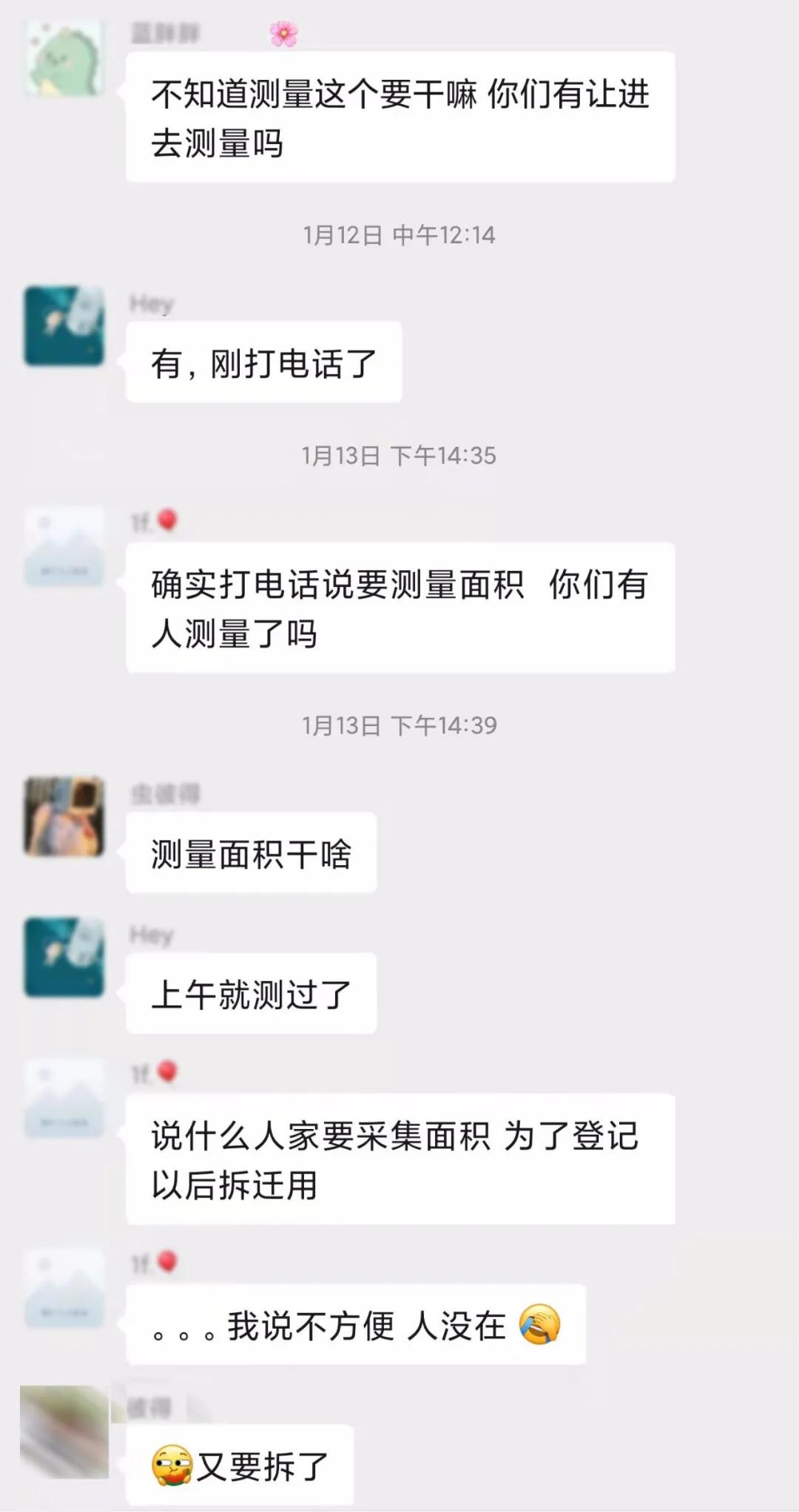Select the 1月13日 下午14:35 timestamp
The height and width of the screenshot is (1512, 799).
pos(398,456)
